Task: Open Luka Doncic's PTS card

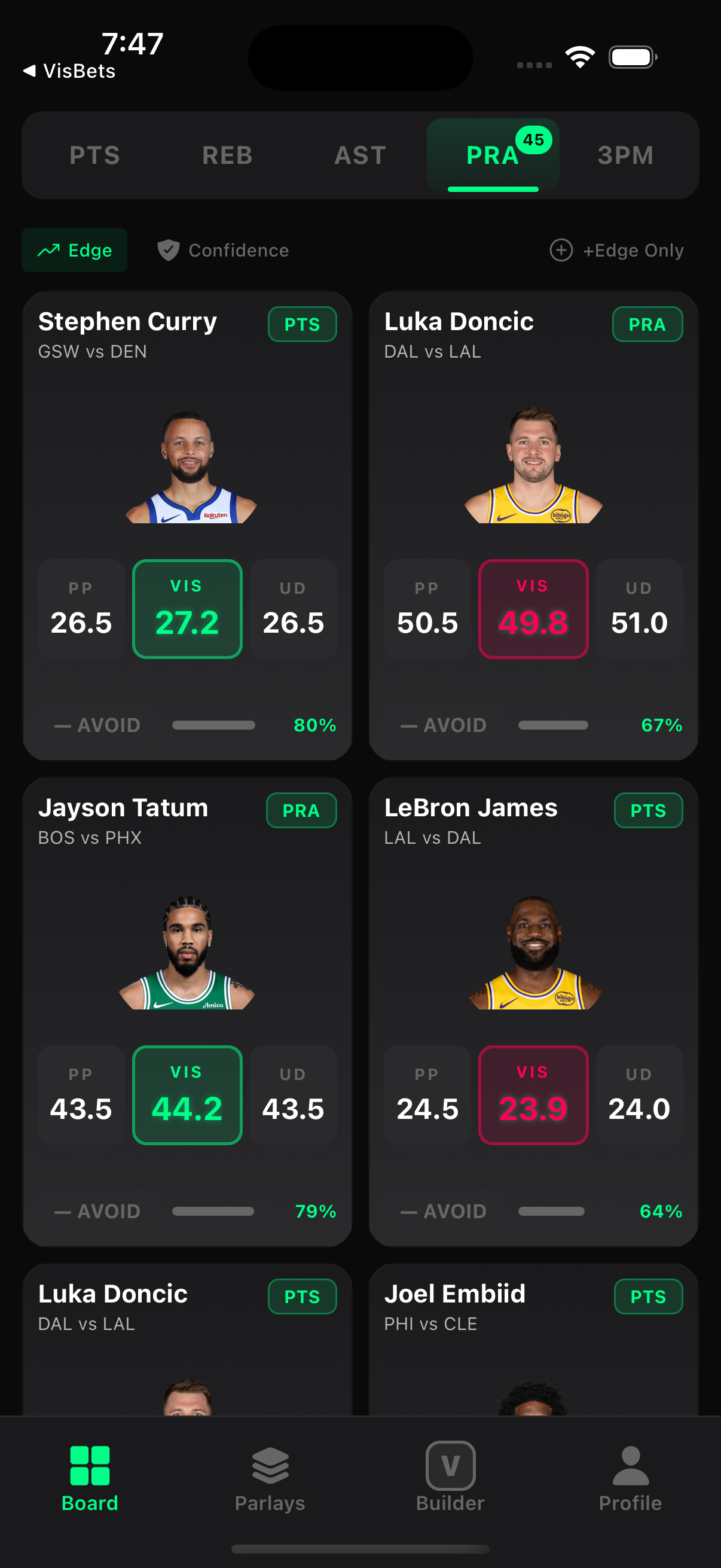Action: (x=187, y=1339)
